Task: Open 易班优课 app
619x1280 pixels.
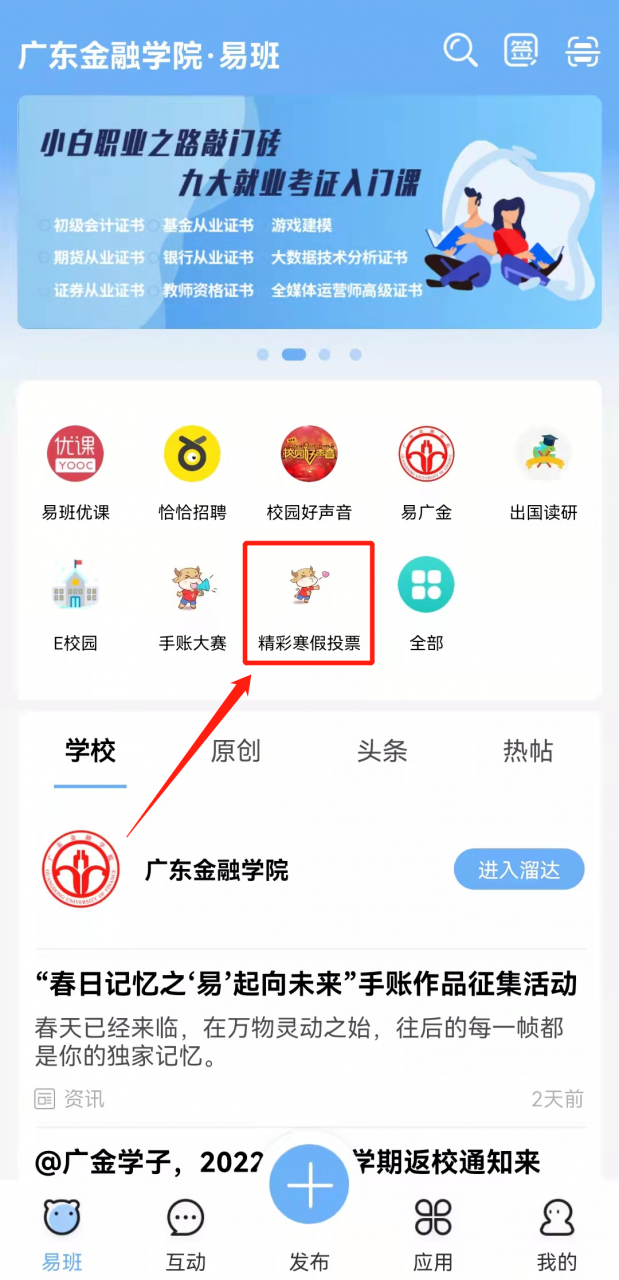Action: pyautogui.click(x=75, y=474)
